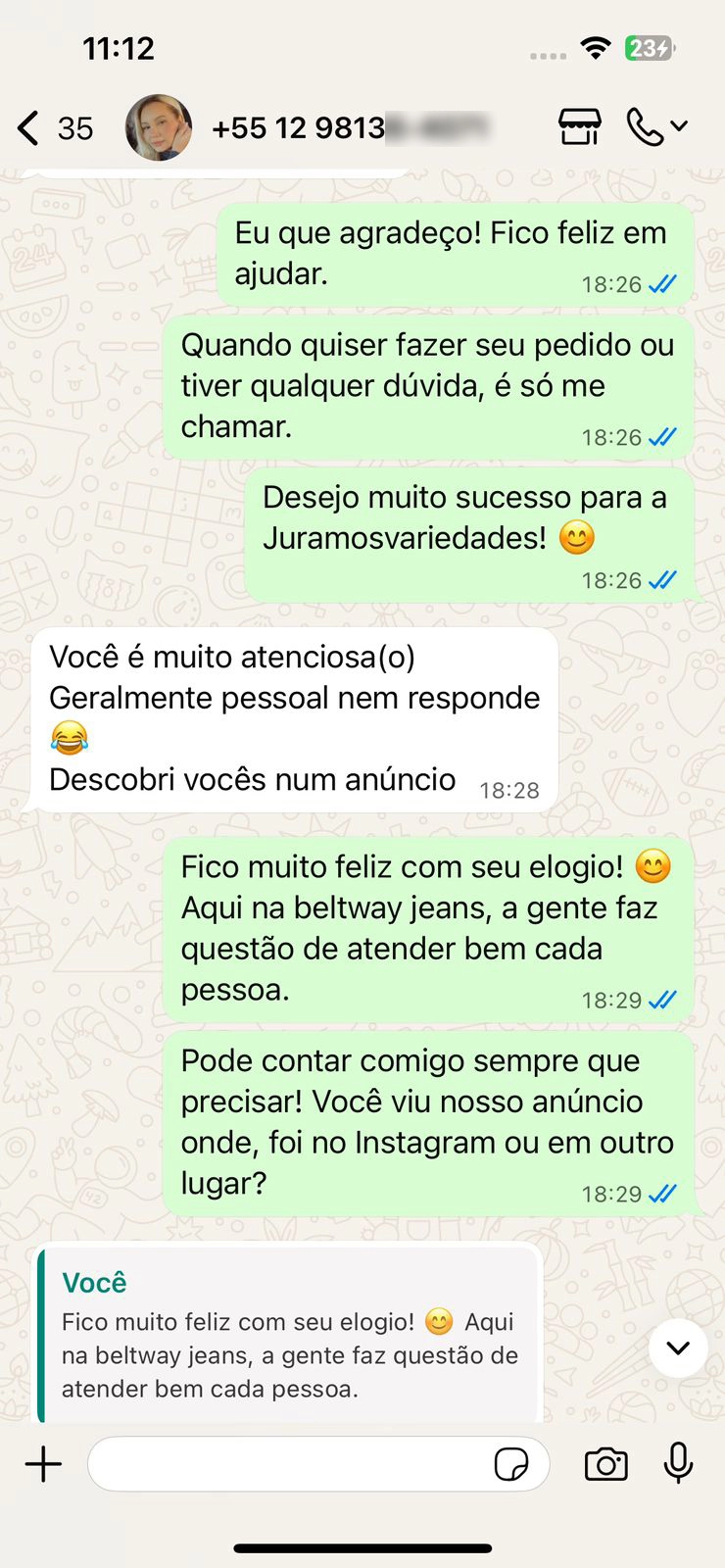Expand the call options chevron next to the phone icon
The height and width of the screenshot is (1568, 725).
click(680, 126)
